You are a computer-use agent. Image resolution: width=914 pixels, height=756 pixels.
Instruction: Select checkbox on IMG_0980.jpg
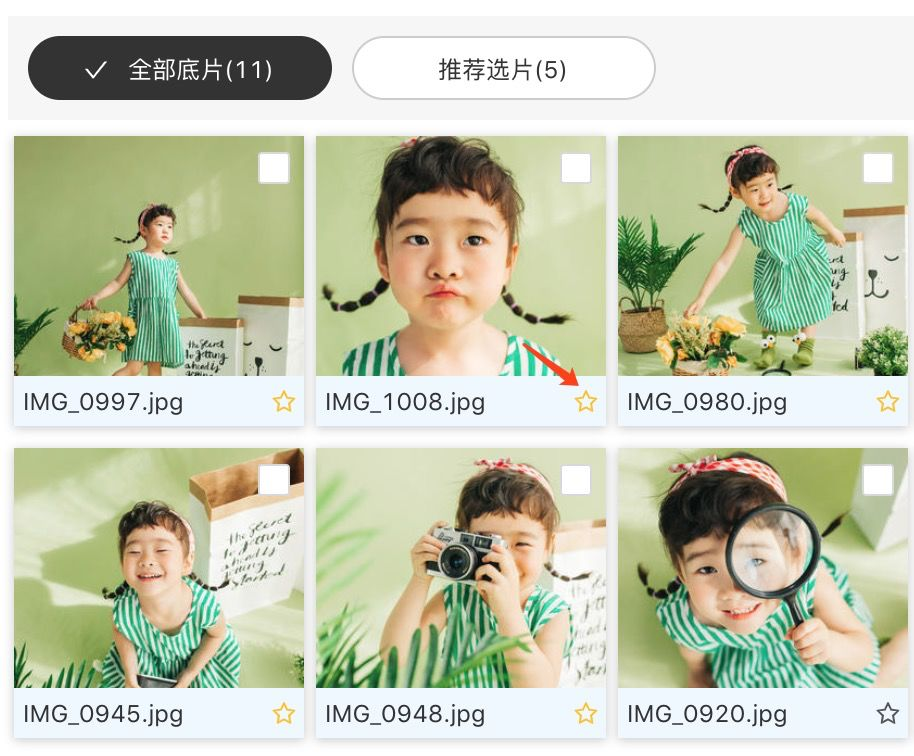(x=877, y=168)
